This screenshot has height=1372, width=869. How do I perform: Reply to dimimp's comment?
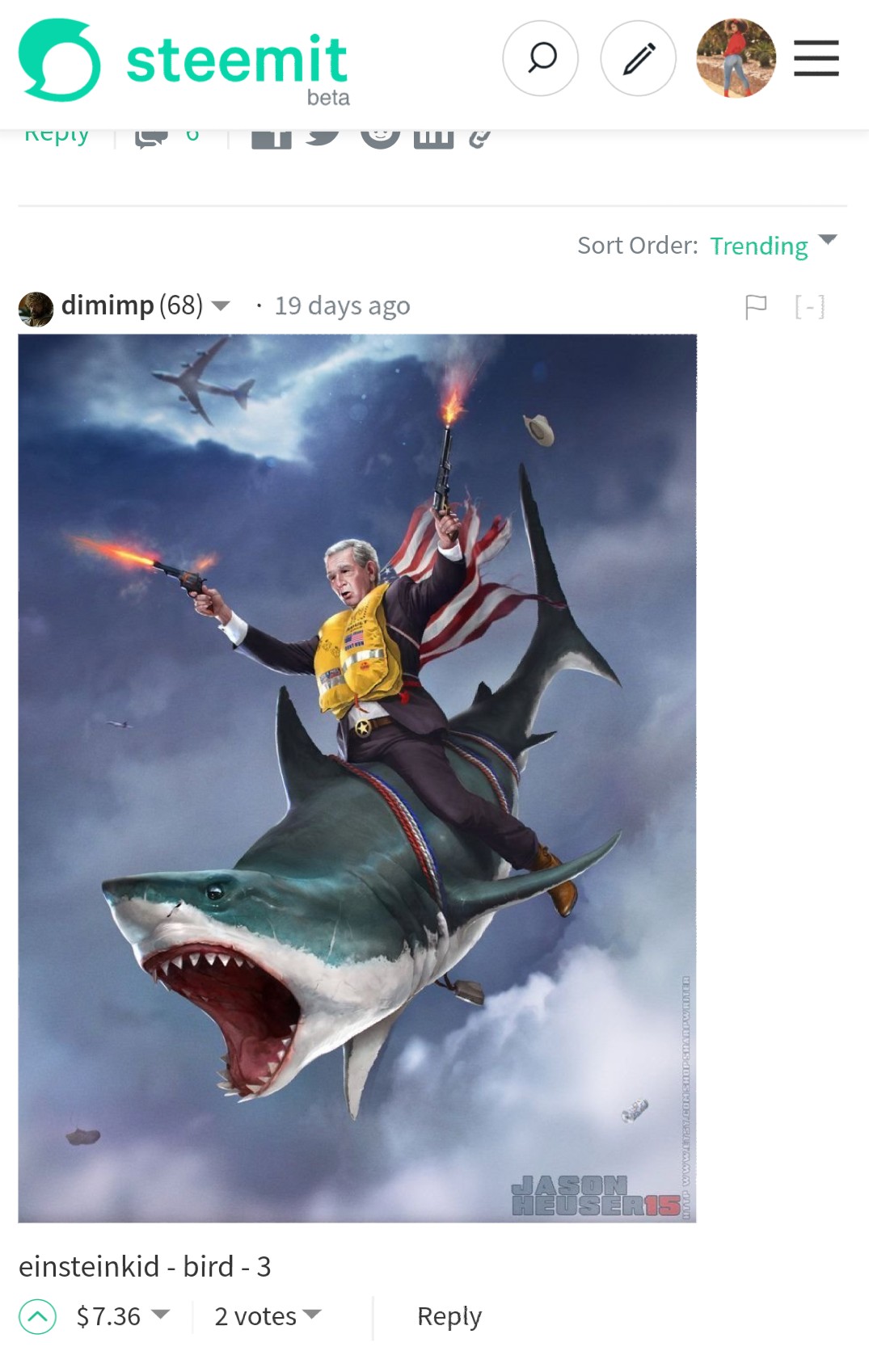[x=449, y=1316]
